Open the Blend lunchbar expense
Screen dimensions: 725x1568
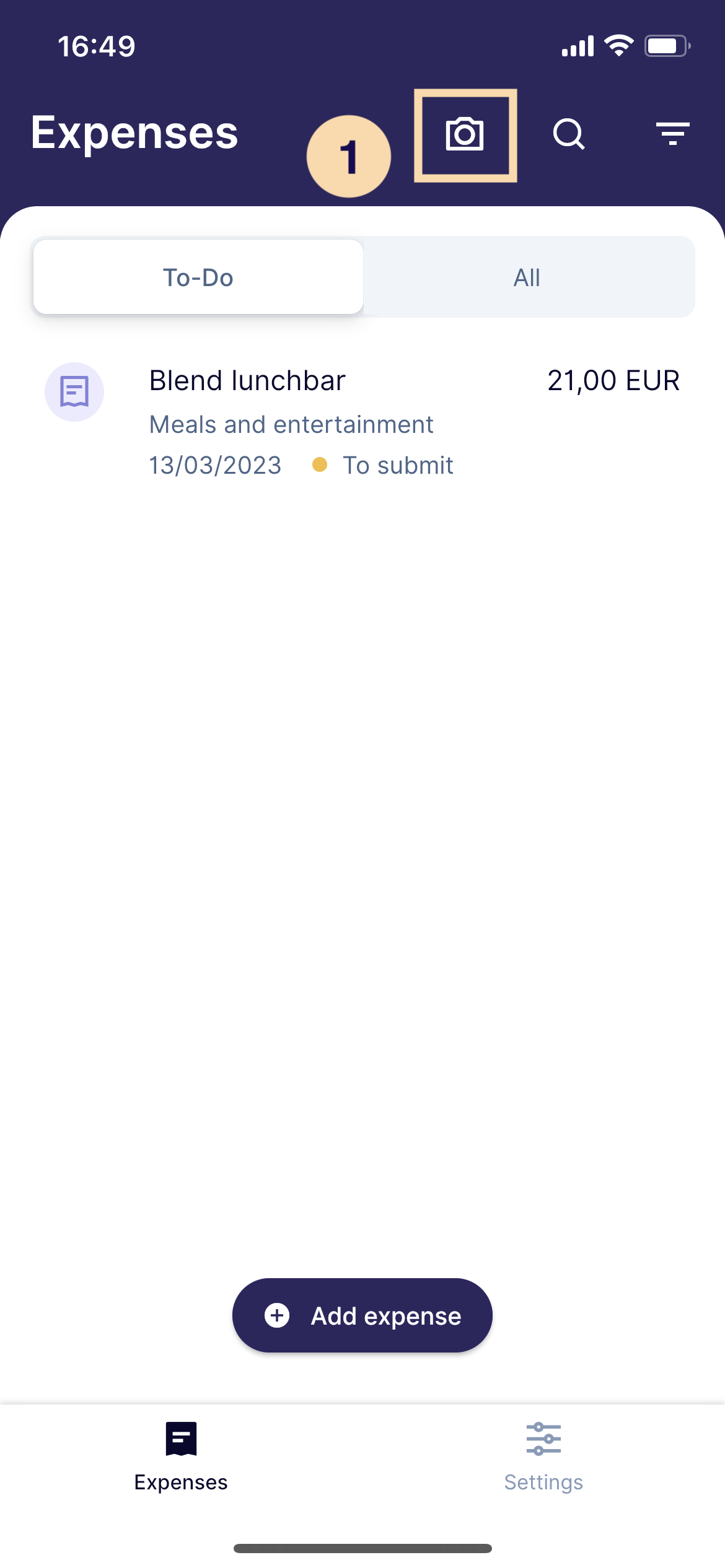click(x=362, y=422)
